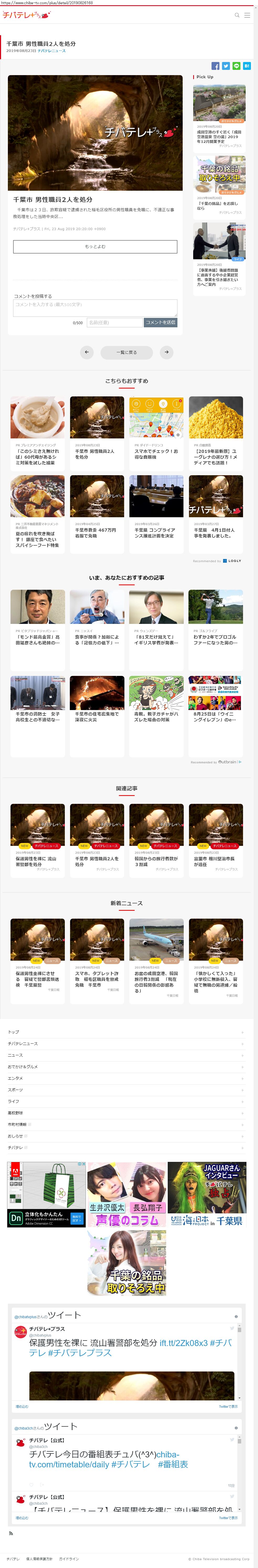Share the article via LINE
Viewport: 258px width, 1568px height.
coord(236,66)
